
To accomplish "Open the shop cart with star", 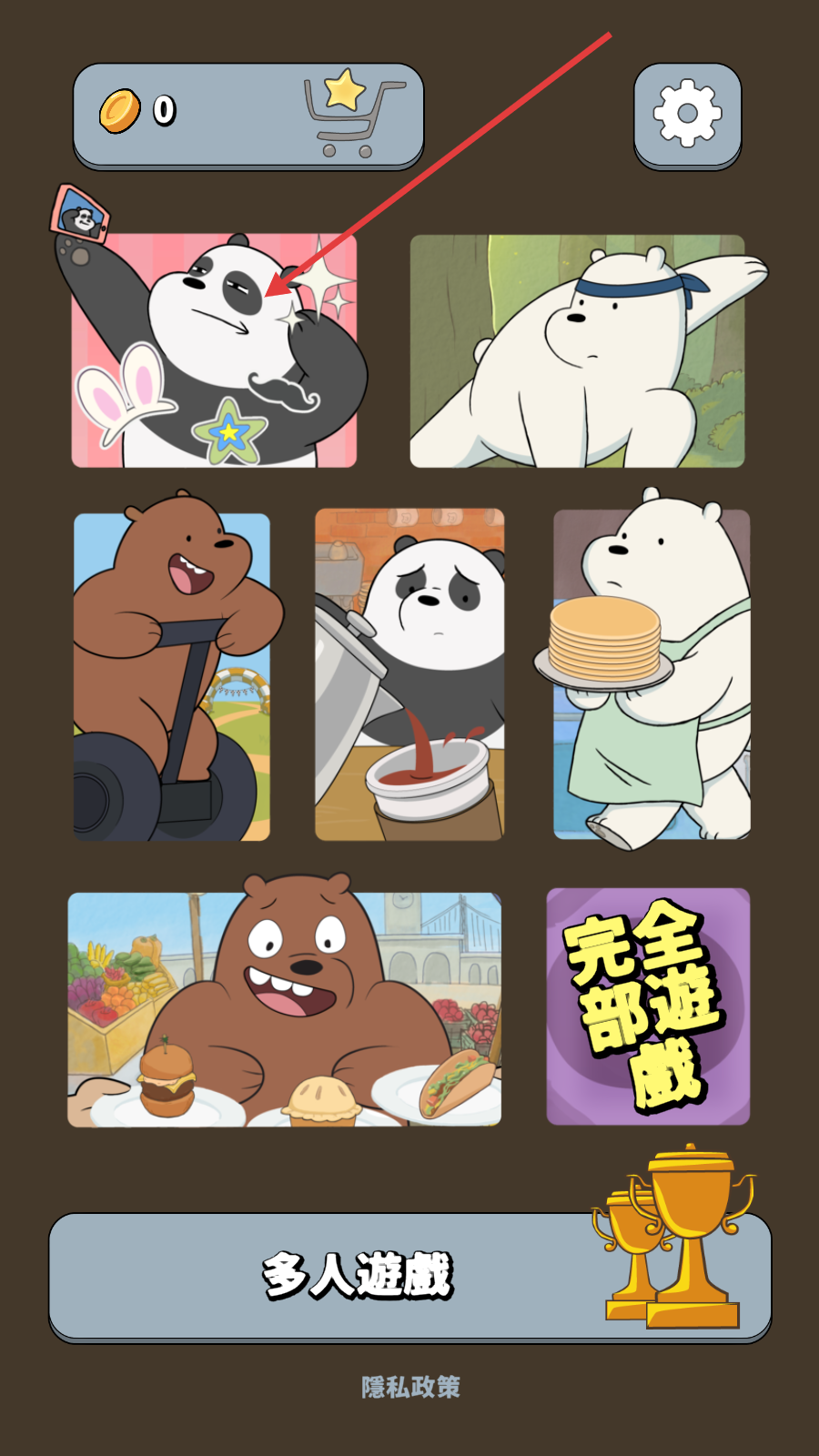I will [x=353, y=114].
